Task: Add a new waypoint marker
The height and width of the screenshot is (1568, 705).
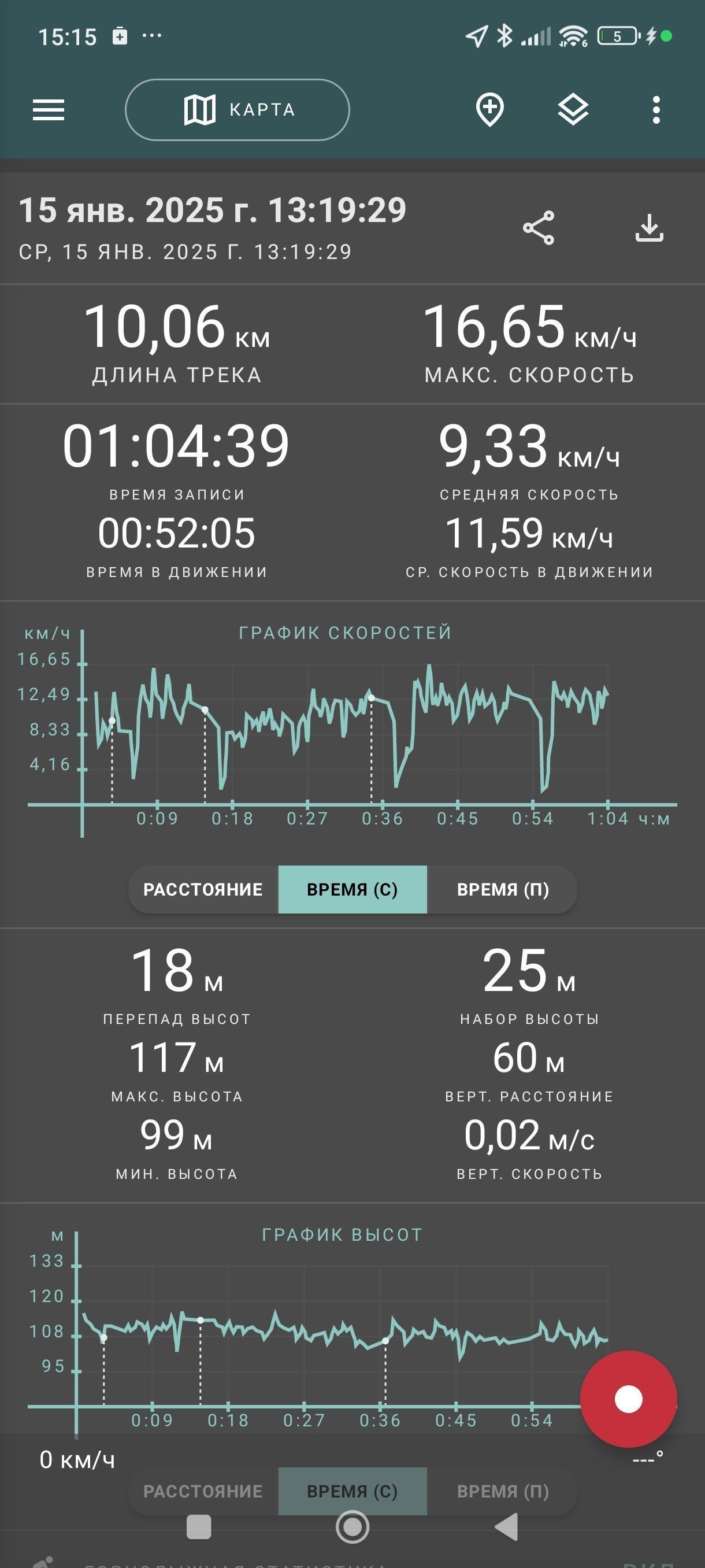Action: point(489,110)
